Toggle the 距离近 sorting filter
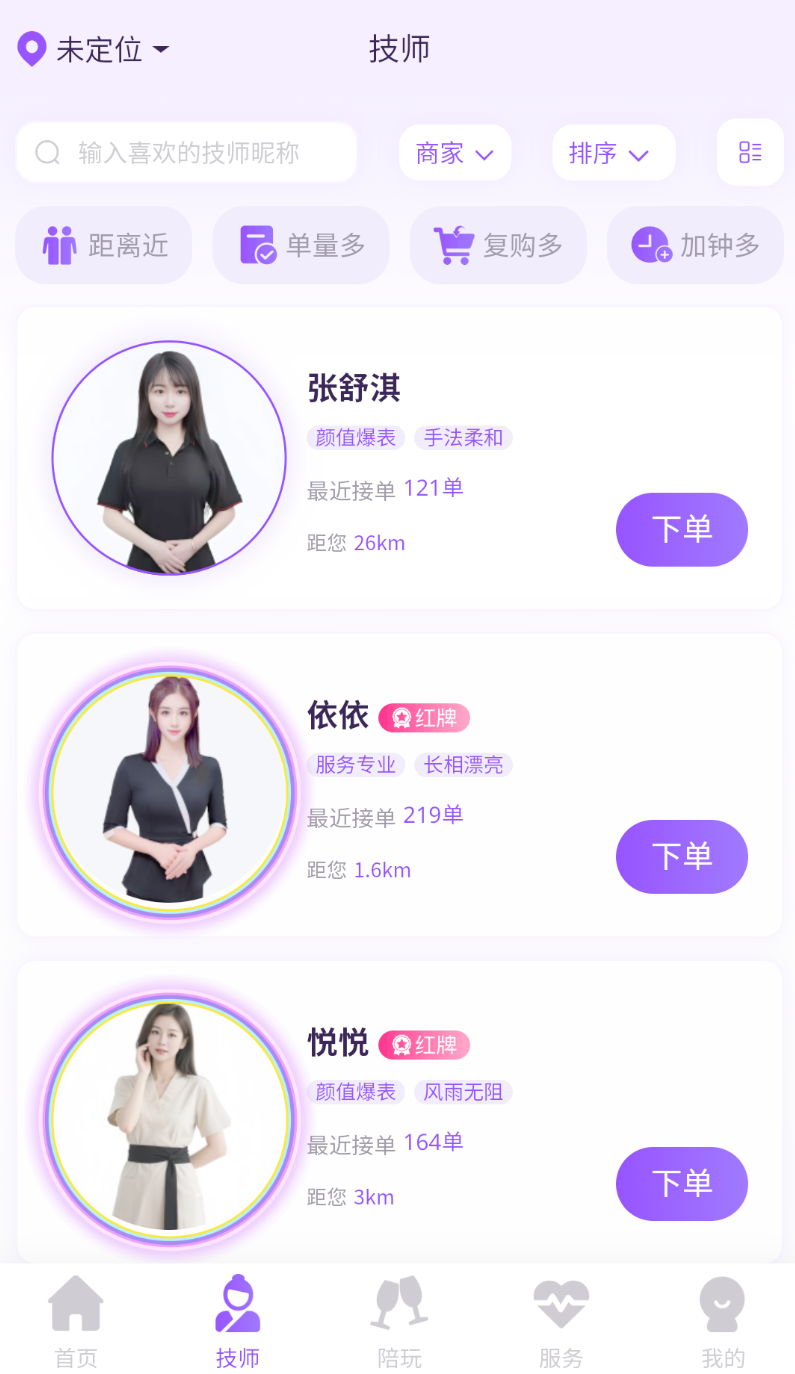795x1374 pixels. tap(103, 245)
